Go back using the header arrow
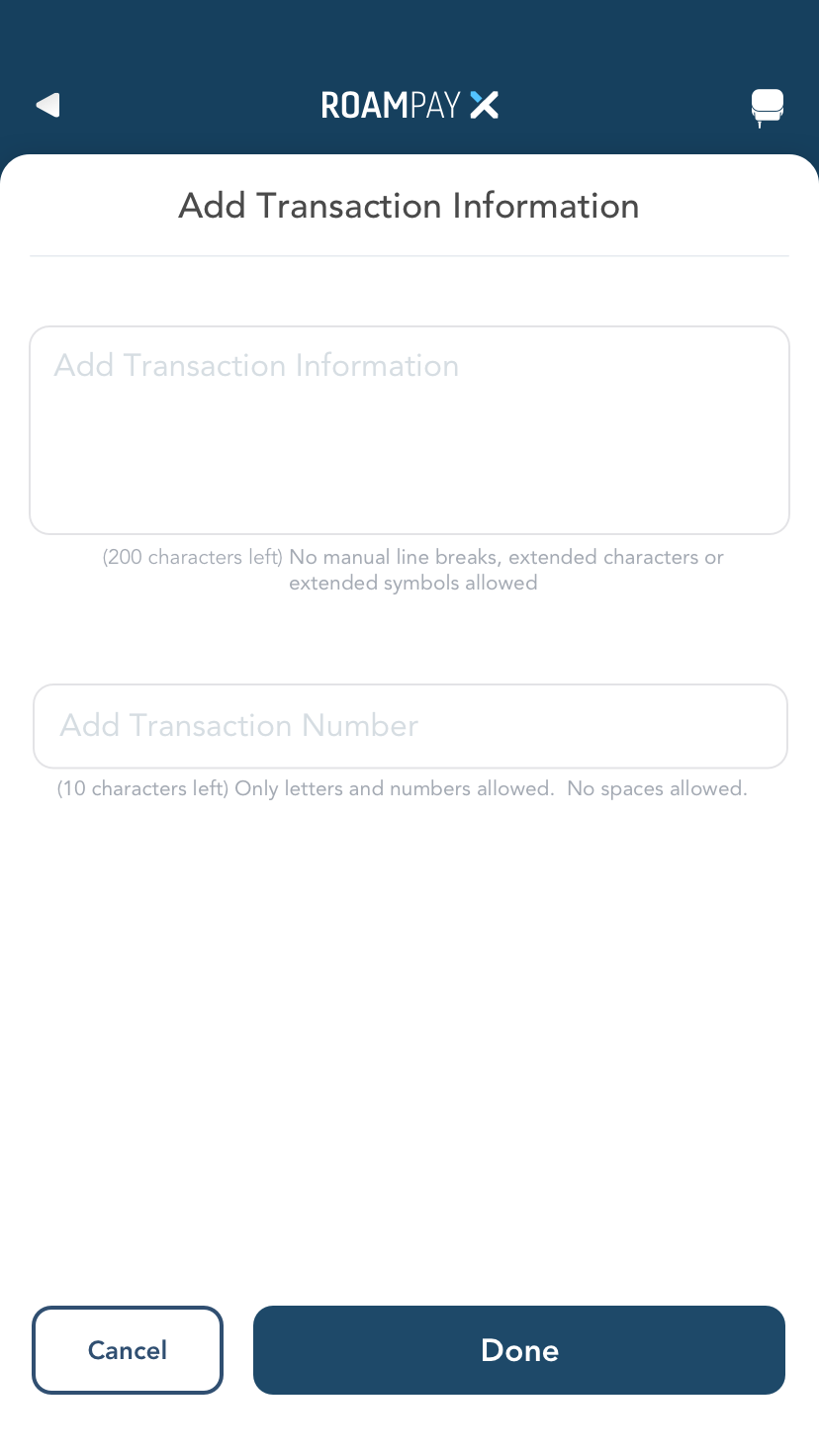The image size is (819, 1456). (47, 105)
